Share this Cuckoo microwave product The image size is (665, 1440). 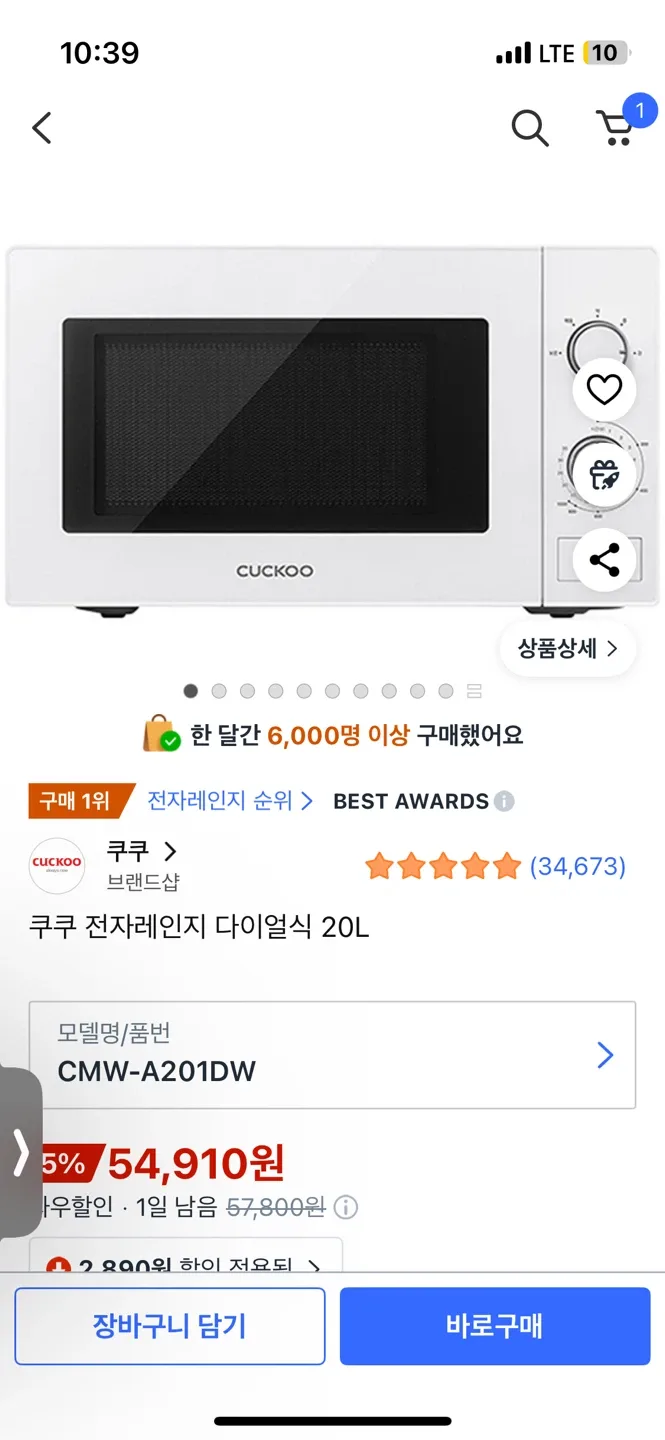point(604,560)
